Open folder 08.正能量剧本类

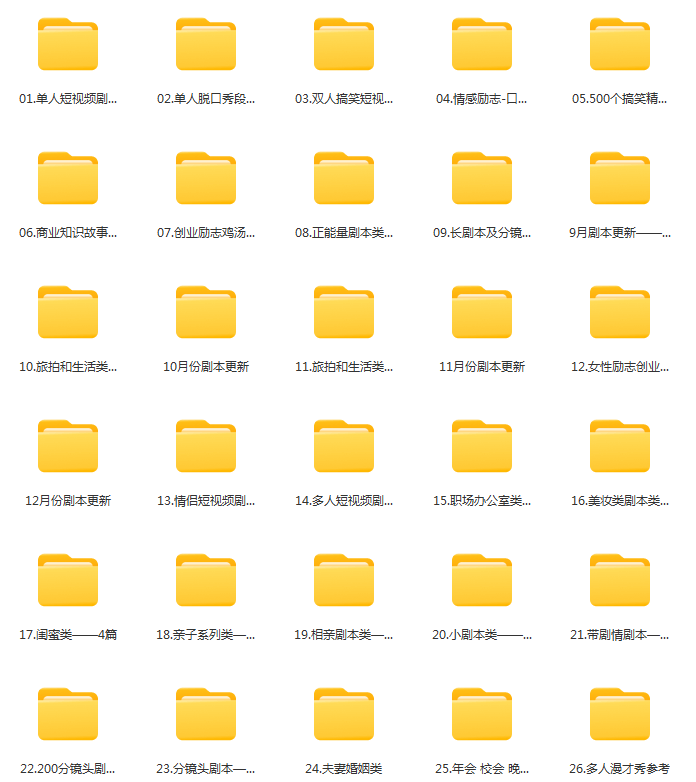pos(344,179)
